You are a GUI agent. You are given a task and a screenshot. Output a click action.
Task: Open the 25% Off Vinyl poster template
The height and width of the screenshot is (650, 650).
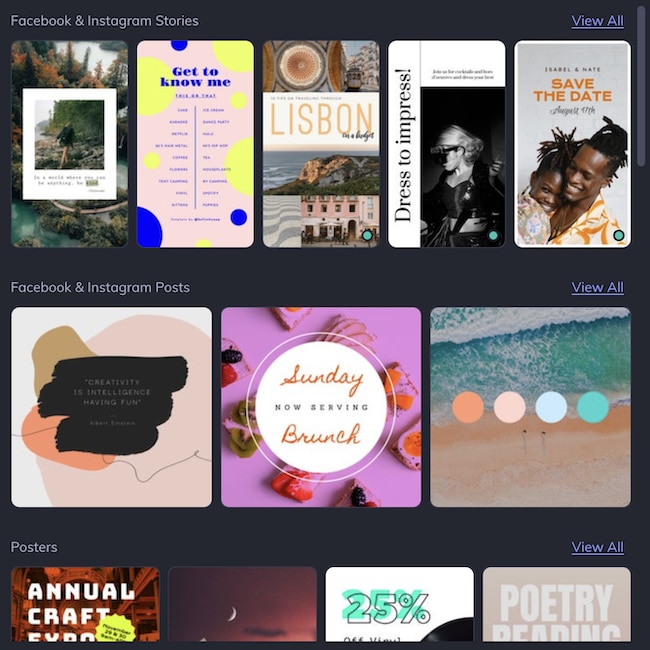coord(399,604)
